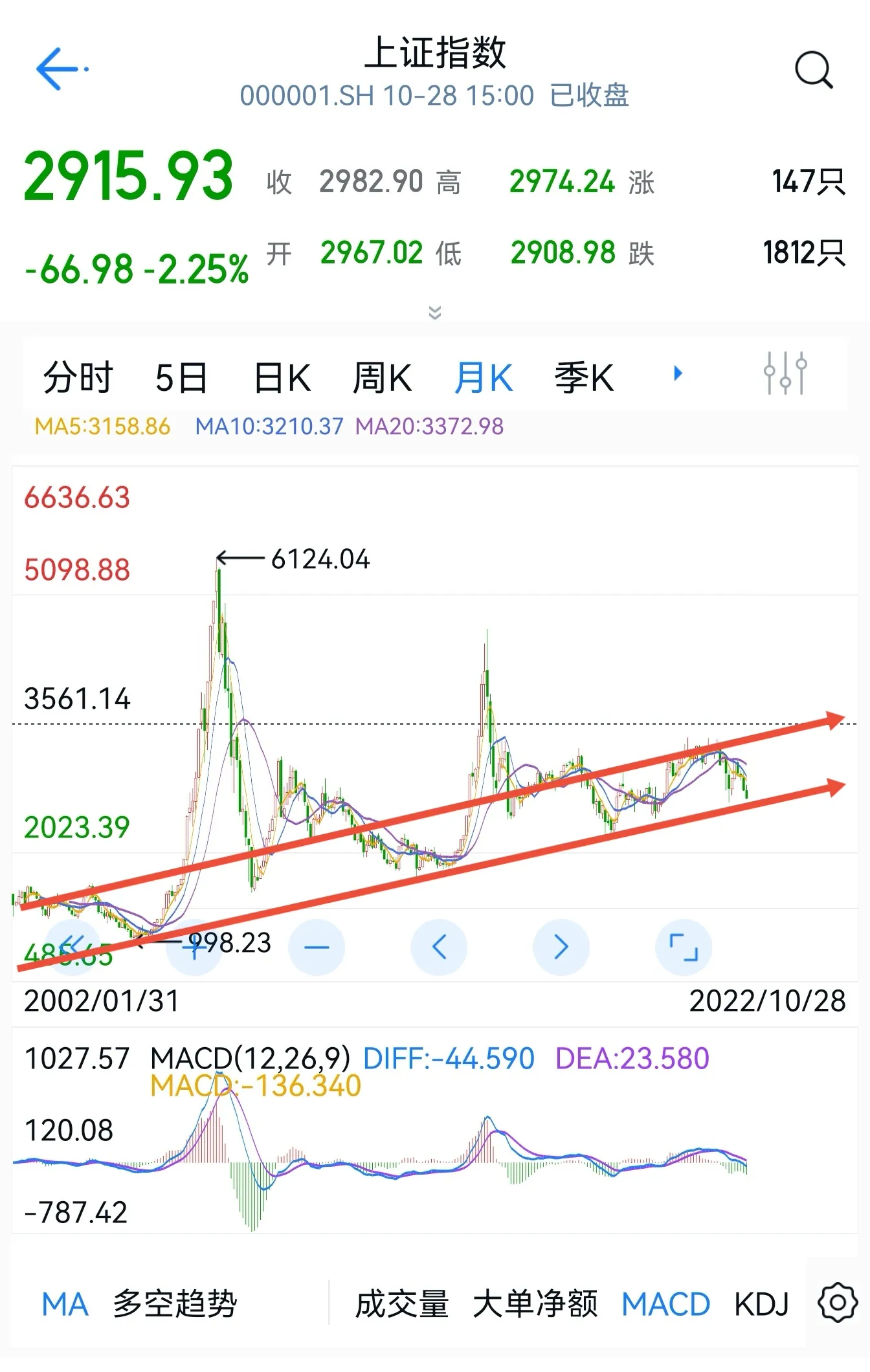The height and width of the screenshot is (1372, 870).
Task: Go back with the blue arrow
Action: [x=61, y=69]
